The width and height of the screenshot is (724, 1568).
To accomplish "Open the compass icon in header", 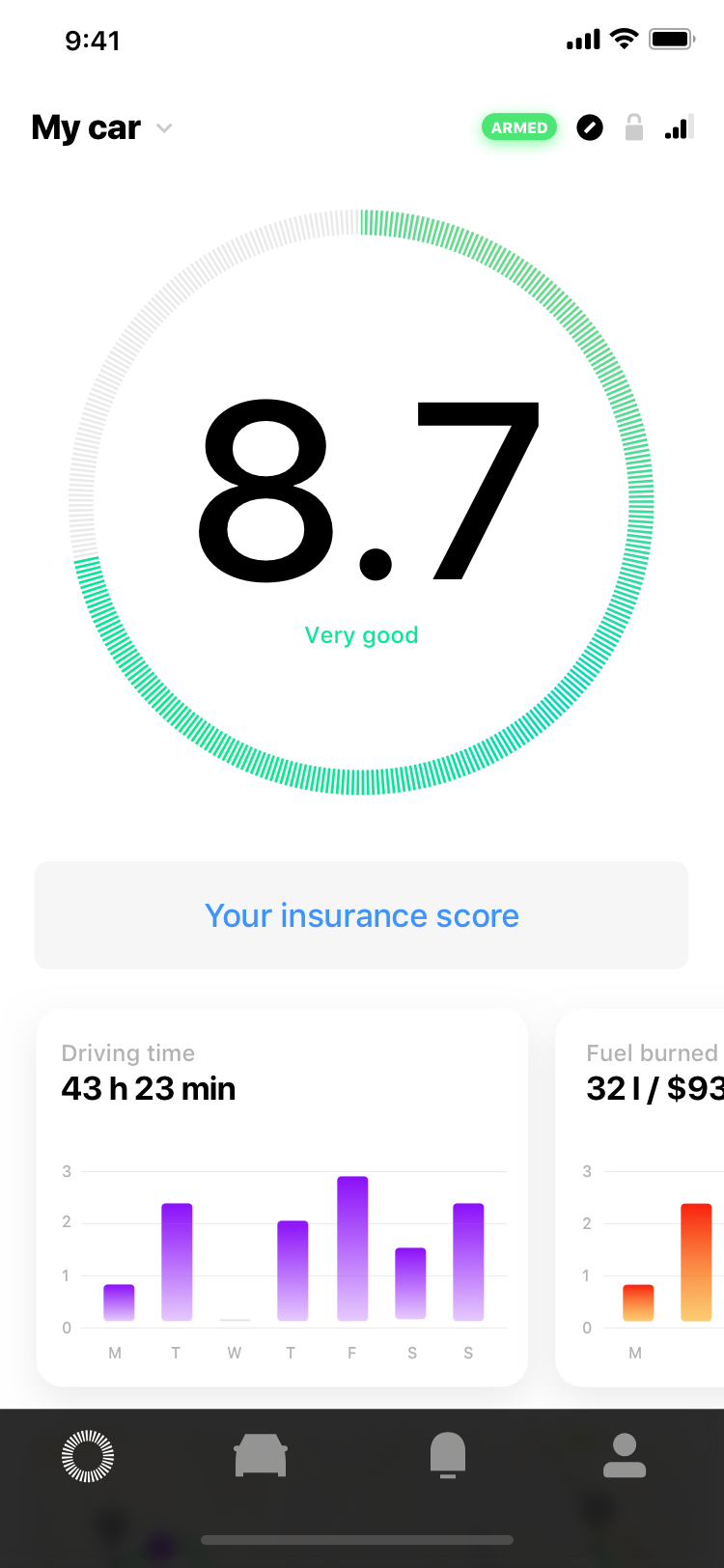I will (590, 127).
